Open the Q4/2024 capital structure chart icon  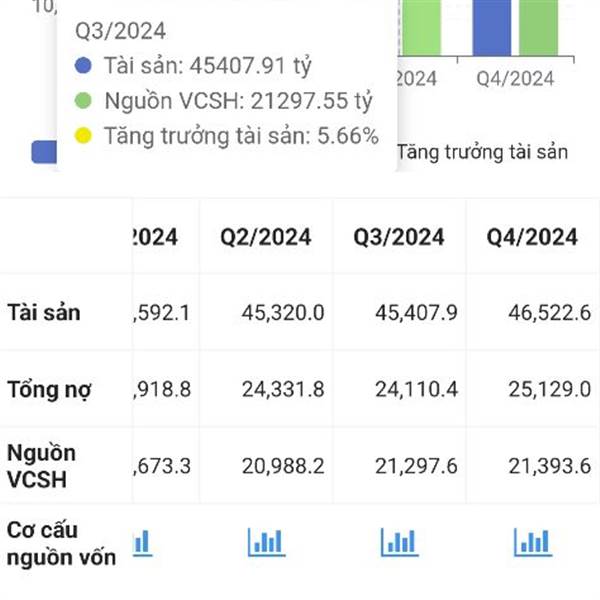[x=533, y=542]
